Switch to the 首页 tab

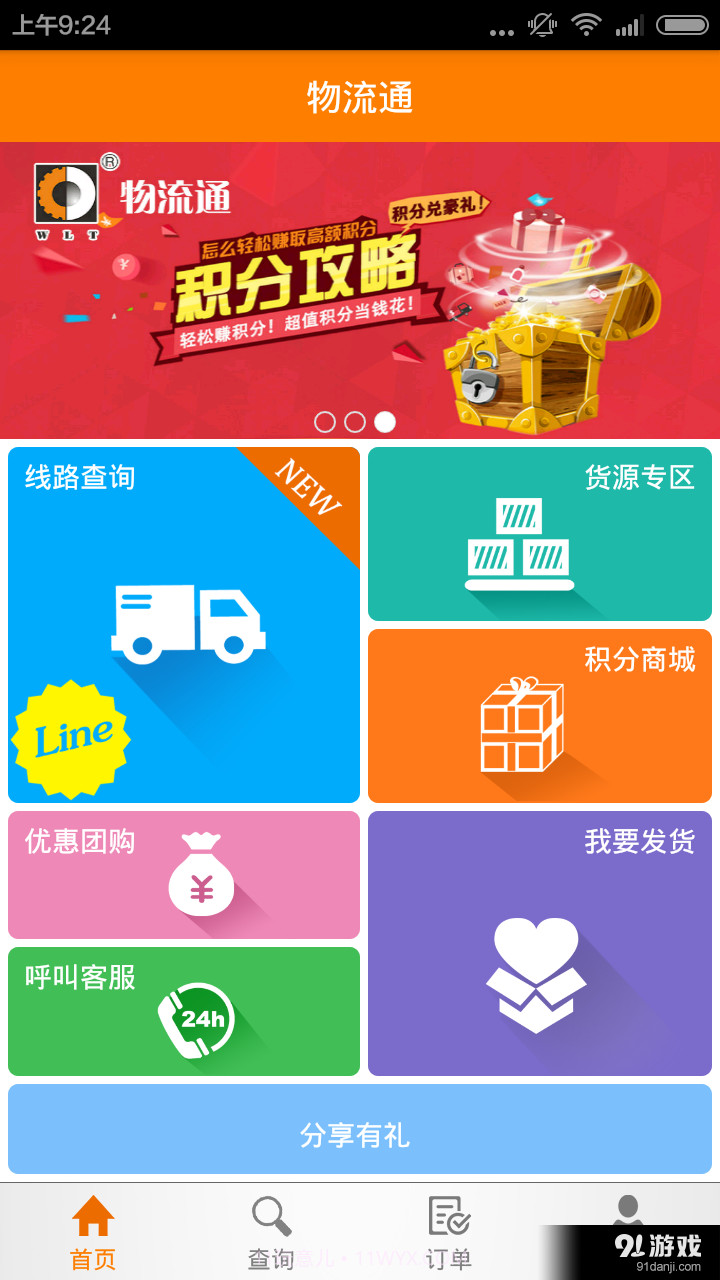click(92, 1232)
